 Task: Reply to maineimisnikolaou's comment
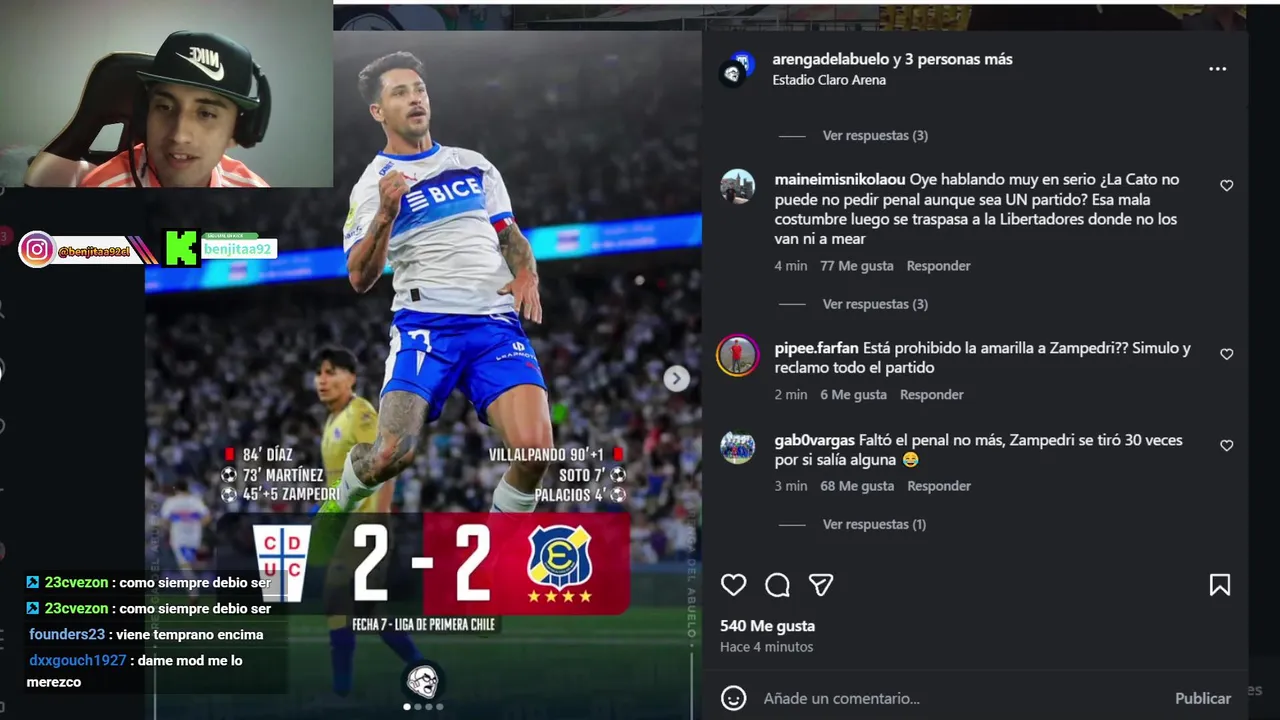point(938,266)
